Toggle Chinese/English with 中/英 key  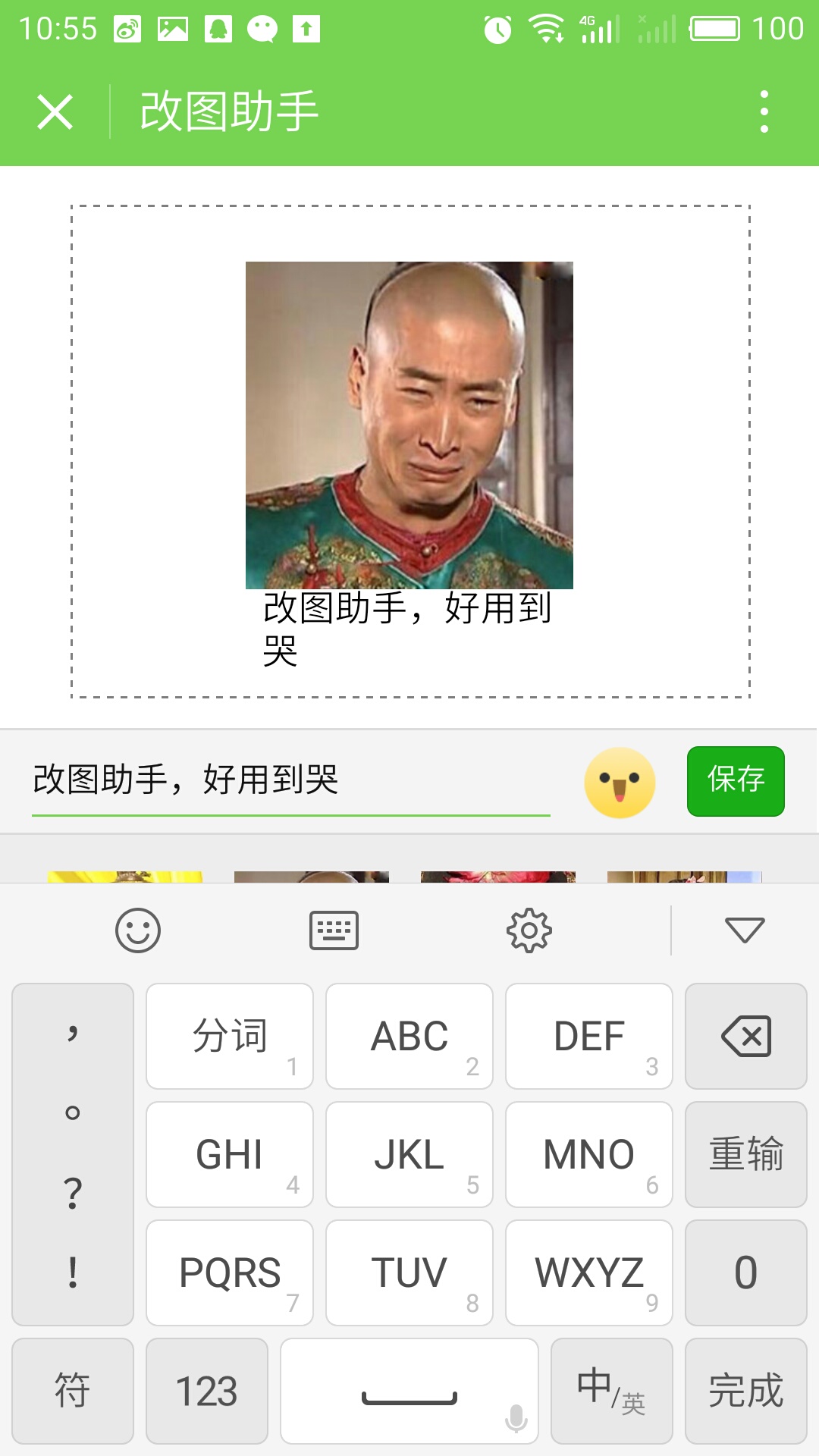click(x=611, y=1391)
